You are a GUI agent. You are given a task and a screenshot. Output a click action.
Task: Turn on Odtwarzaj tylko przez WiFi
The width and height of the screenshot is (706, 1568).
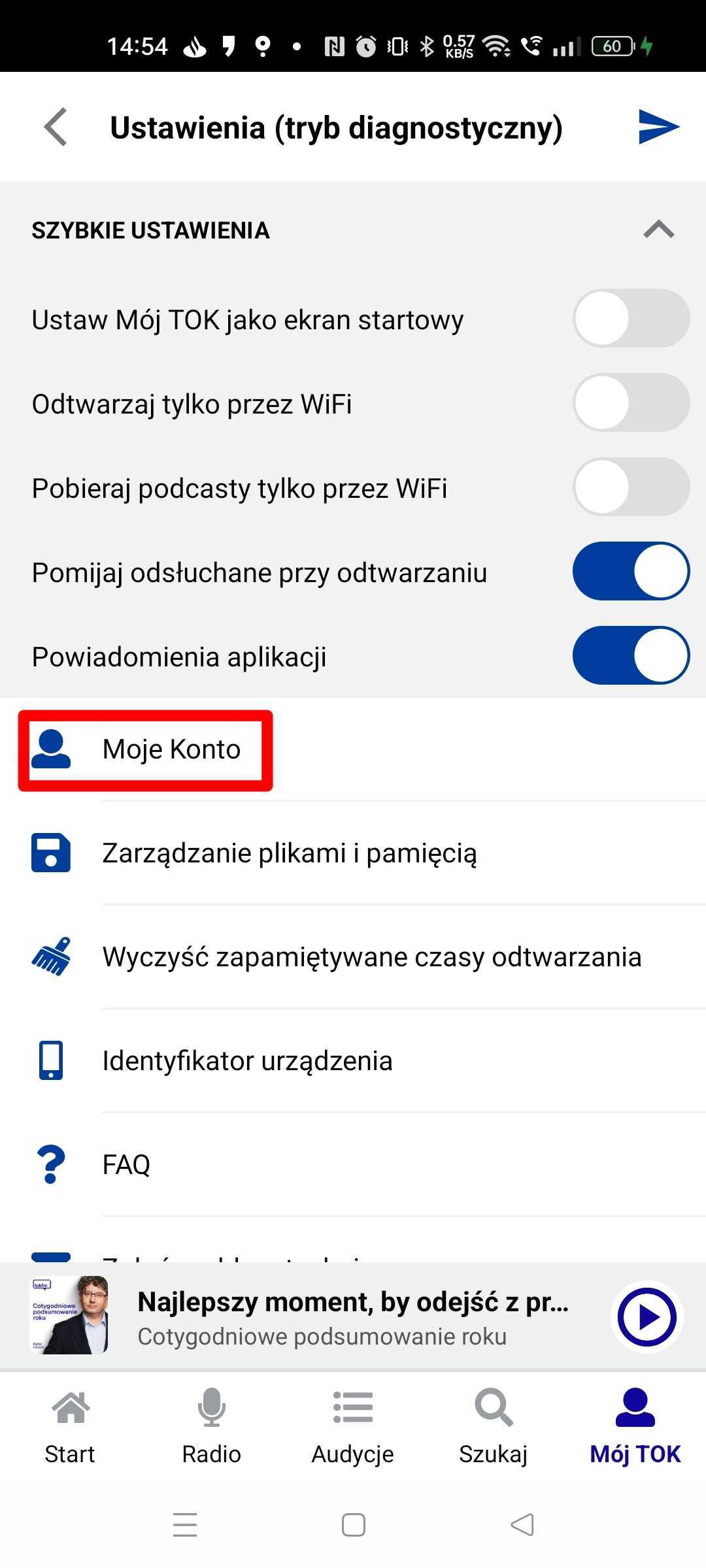click(631, 403)
